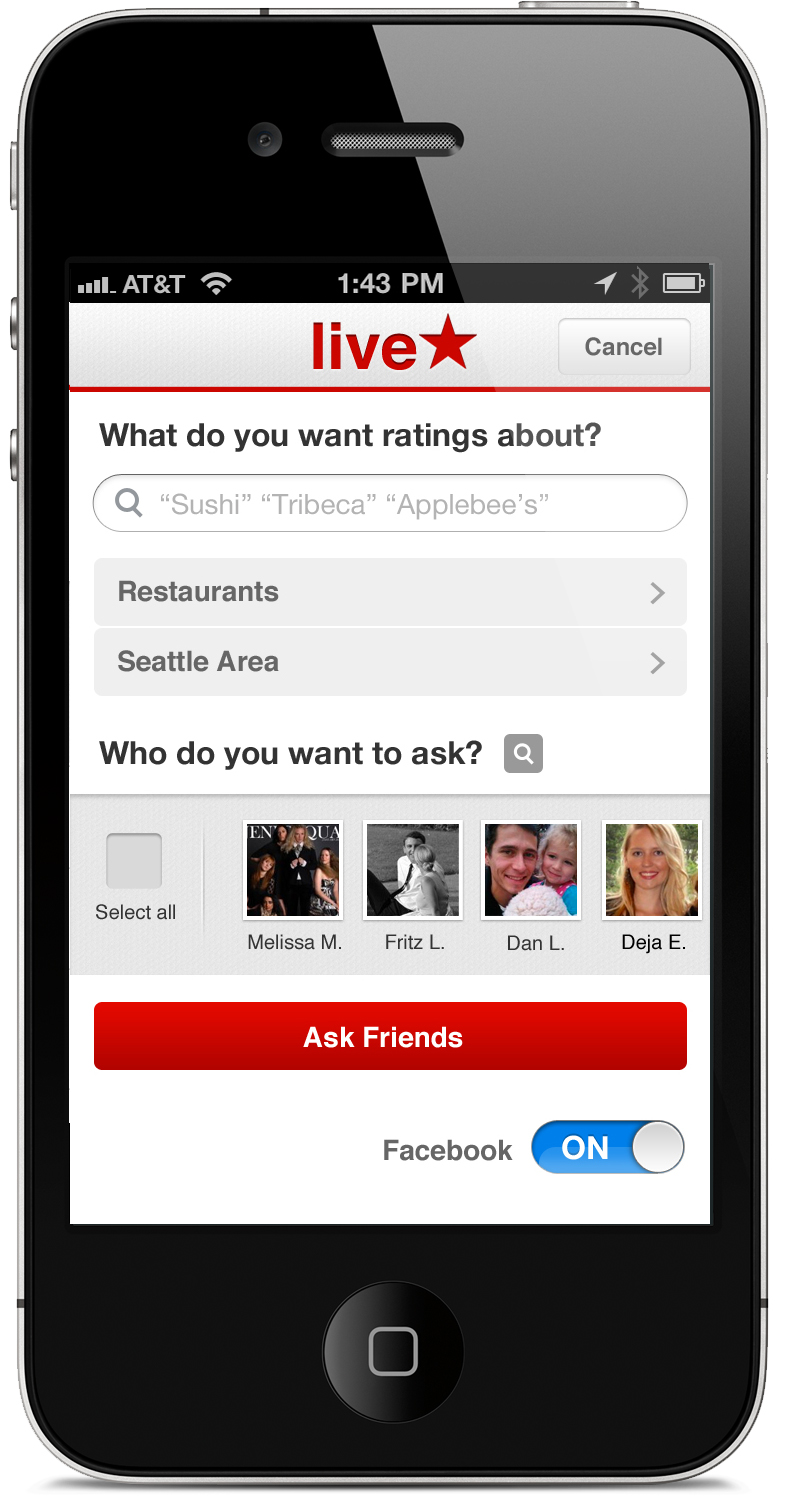Search friends using the magnifier icon
The height and width of the screenshot is (1512, 790).
coord(523,753)
